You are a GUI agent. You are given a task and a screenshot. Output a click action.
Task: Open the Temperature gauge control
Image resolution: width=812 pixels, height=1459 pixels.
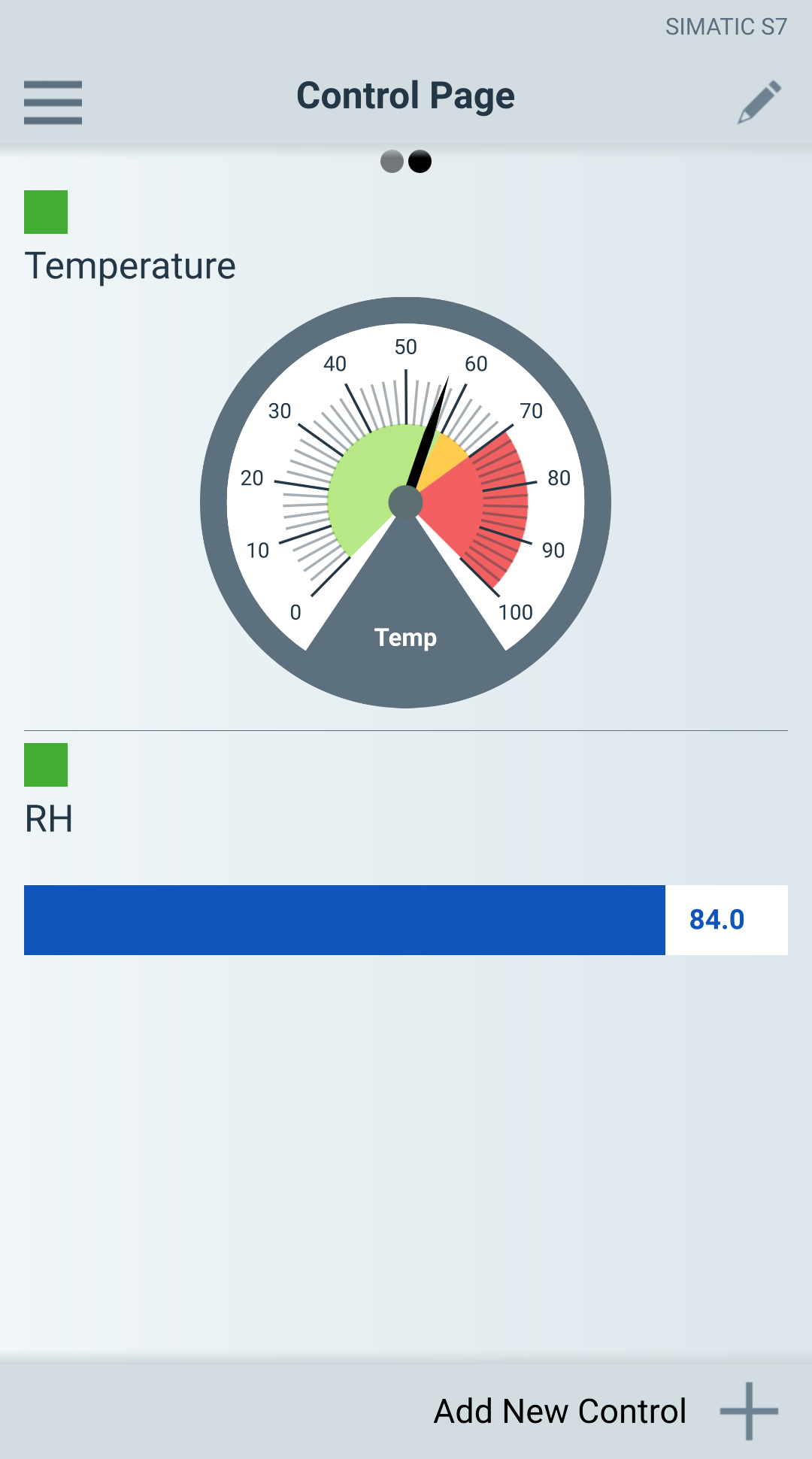coord(405,502)
